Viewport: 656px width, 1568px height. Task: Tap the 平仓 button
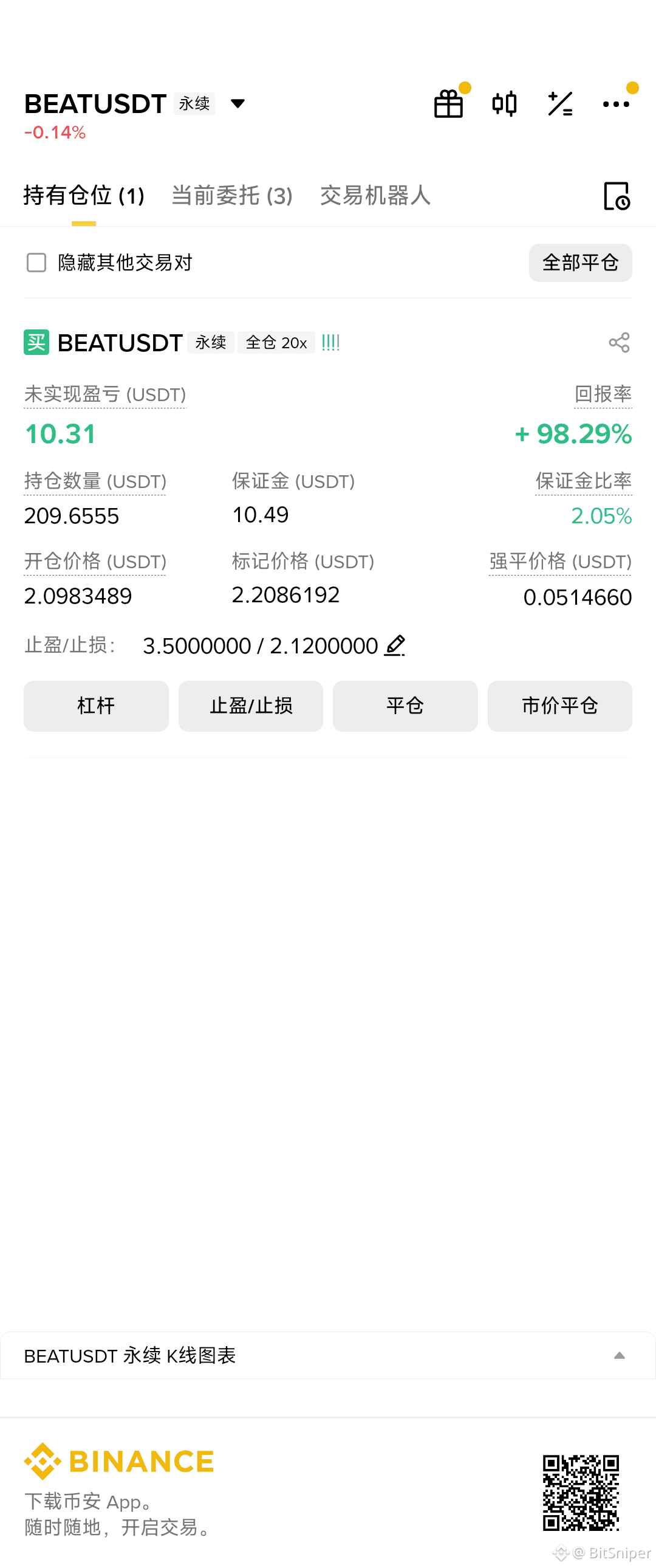[405, 706]
